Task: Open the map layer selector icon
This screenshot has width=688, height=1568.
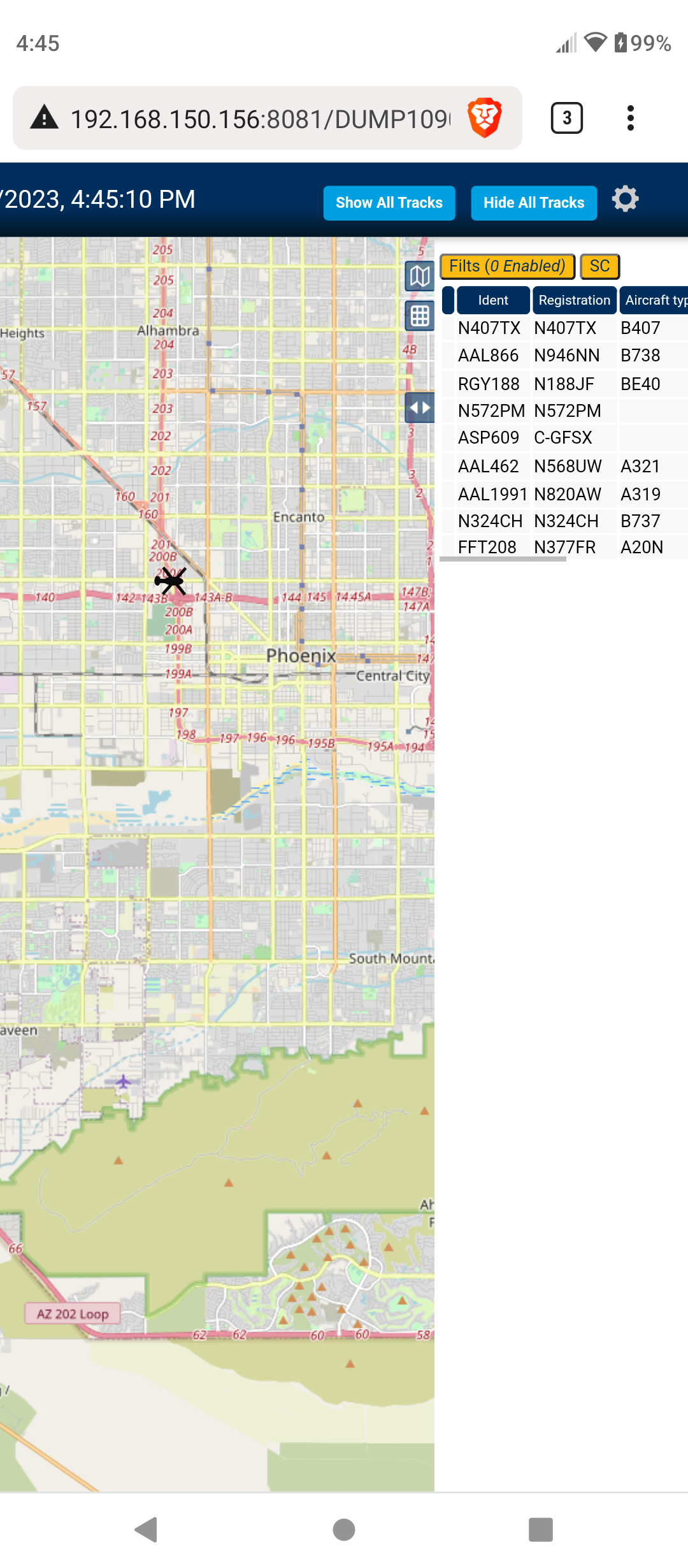Action: pos(420,276)
